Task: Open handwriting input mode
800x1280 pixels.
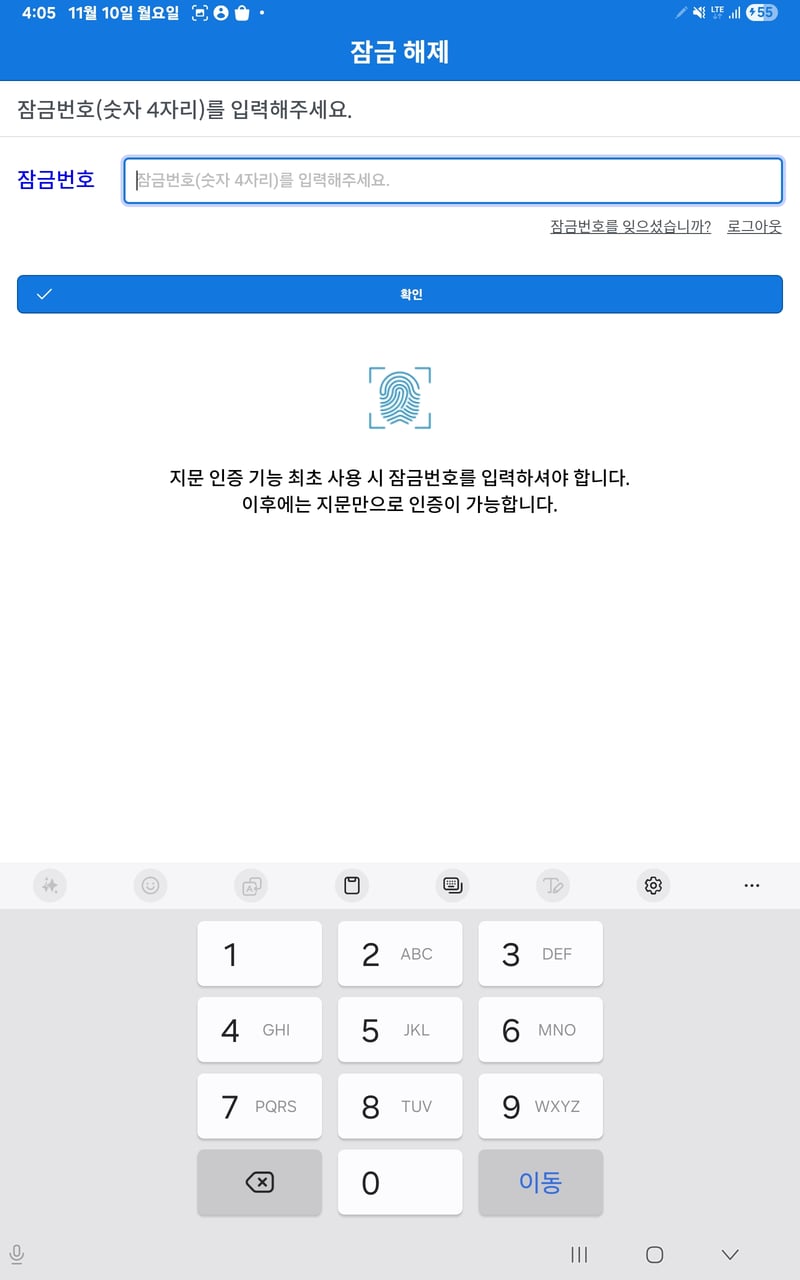Action: pos(553,885)
